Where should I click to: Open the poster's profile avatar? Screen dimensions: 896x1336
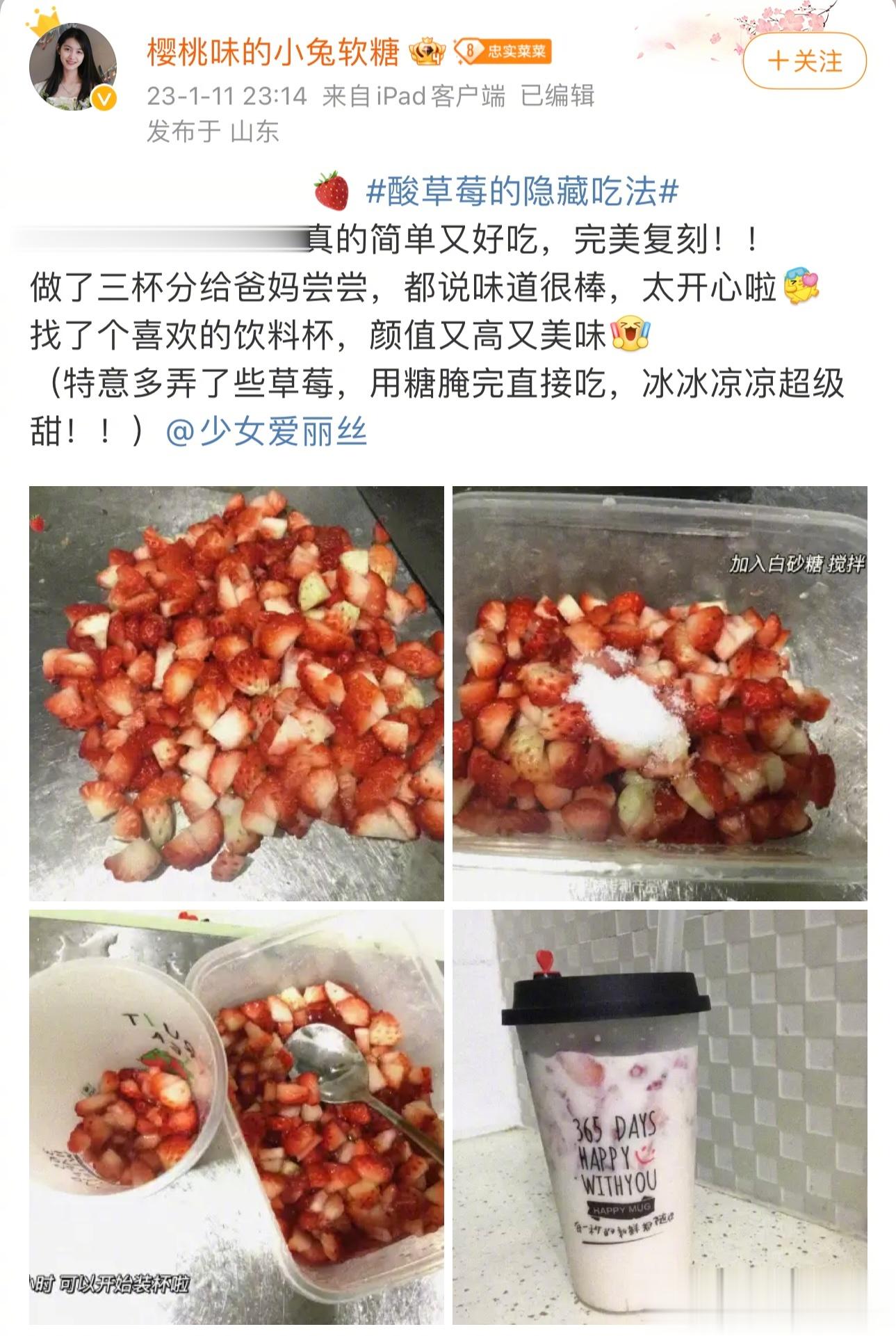(72, 67)
